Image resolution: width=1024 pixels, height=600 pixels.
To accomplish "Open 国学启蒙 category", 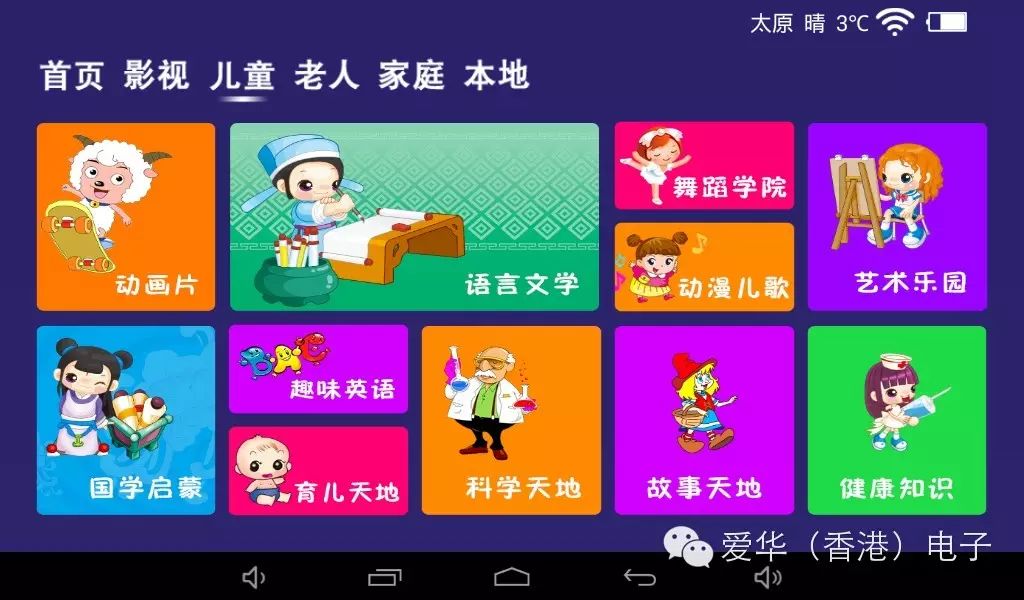I will pyautogui.click(x=126, y=420).
